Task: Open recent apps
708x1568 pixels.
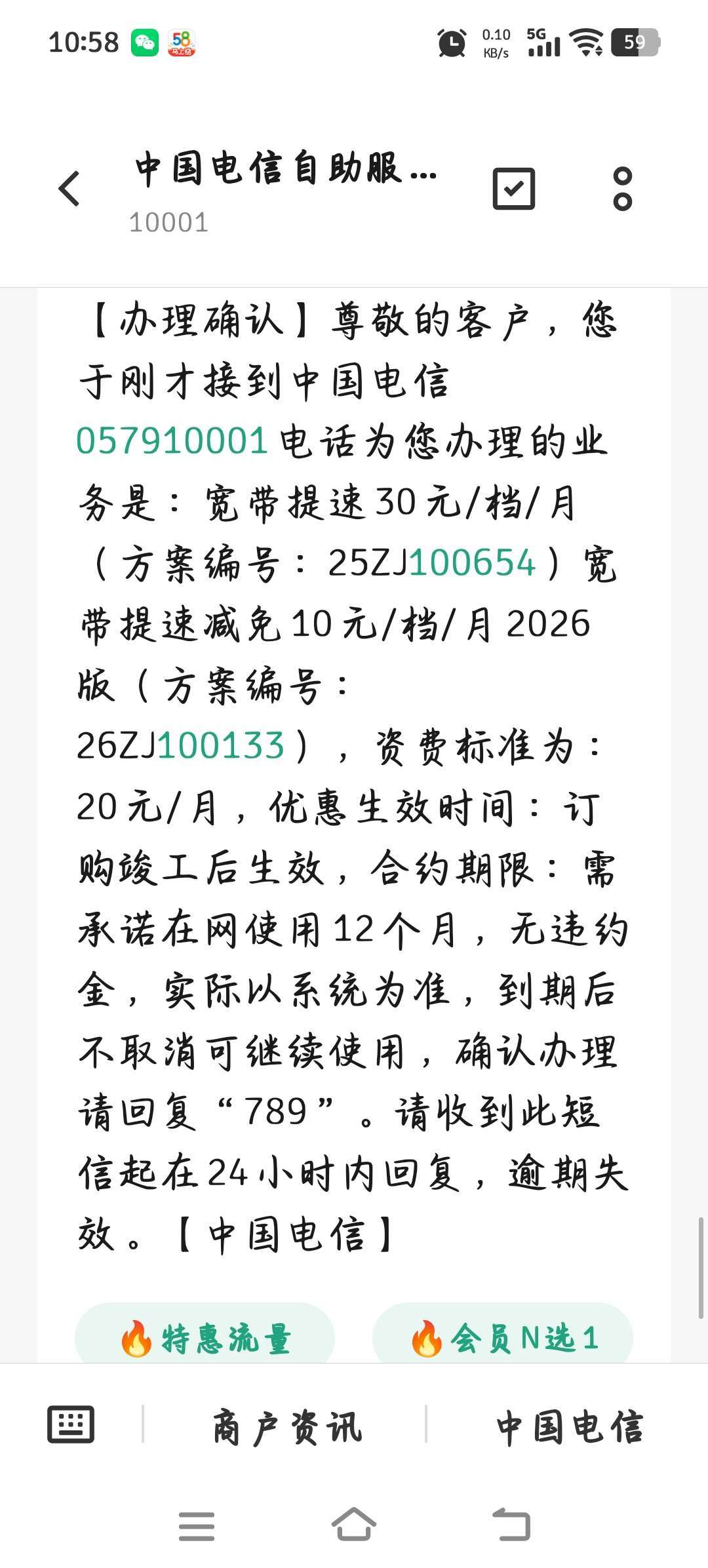Action: (197, 1526)
